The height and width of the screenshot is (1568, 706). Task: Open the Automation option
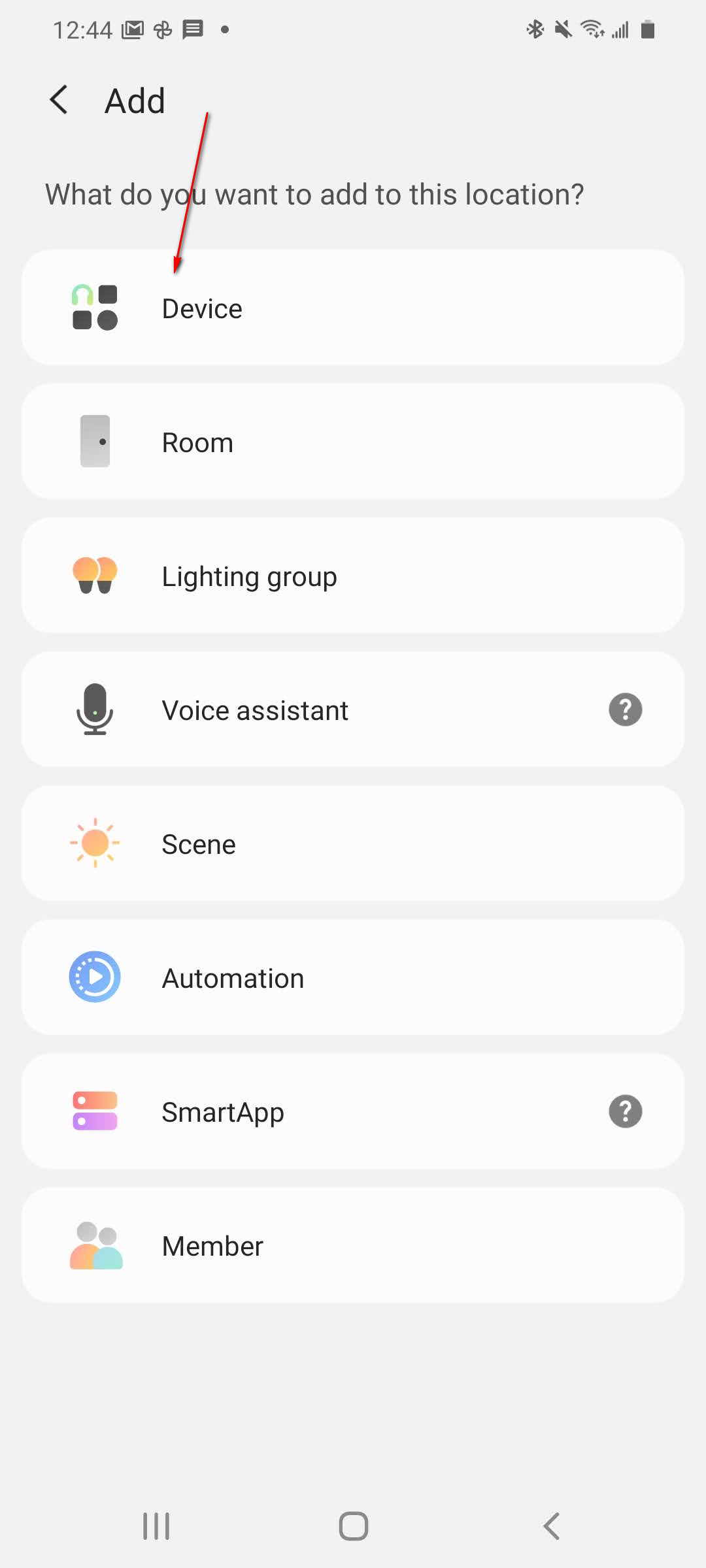(x=353, y=978)
